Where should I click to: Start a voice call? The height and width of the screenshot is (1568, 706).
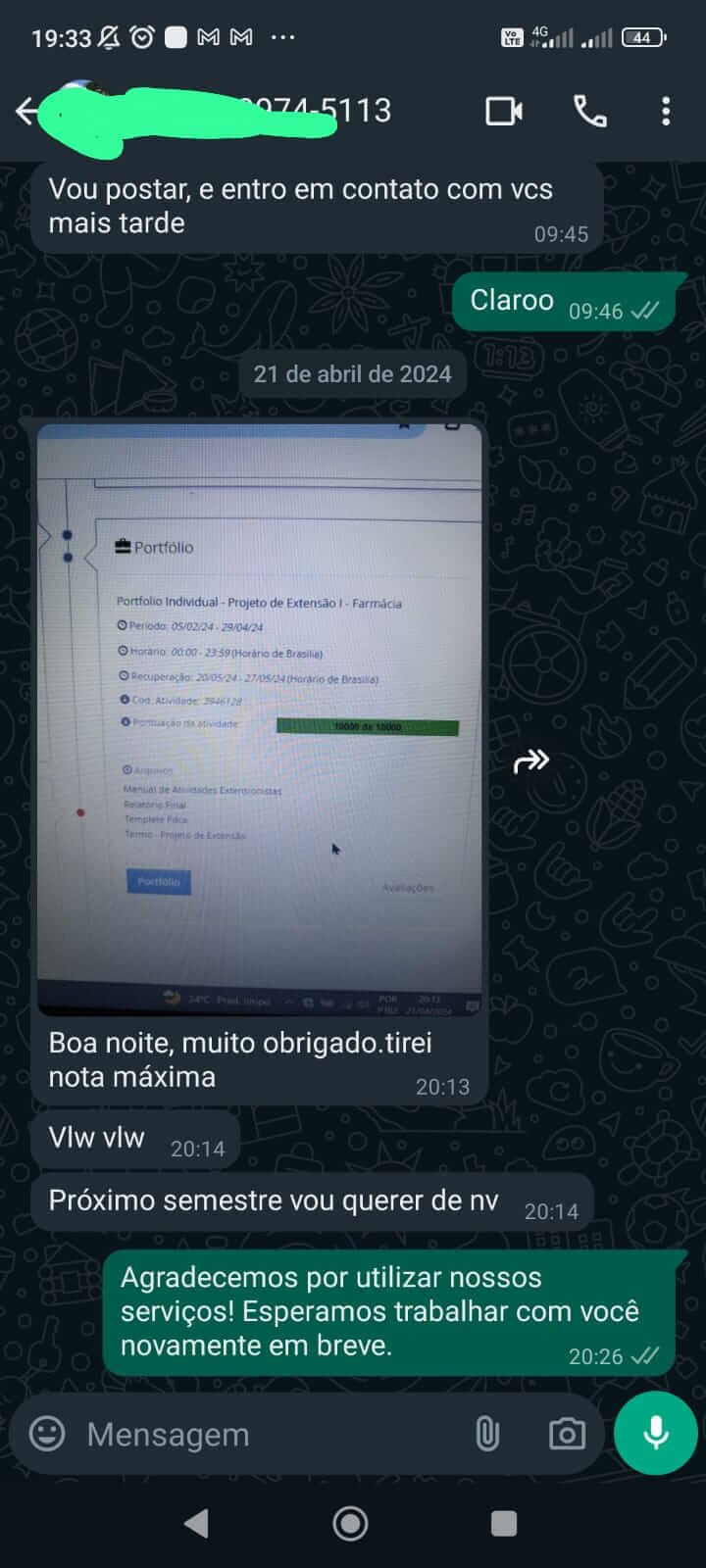[589, 111]
